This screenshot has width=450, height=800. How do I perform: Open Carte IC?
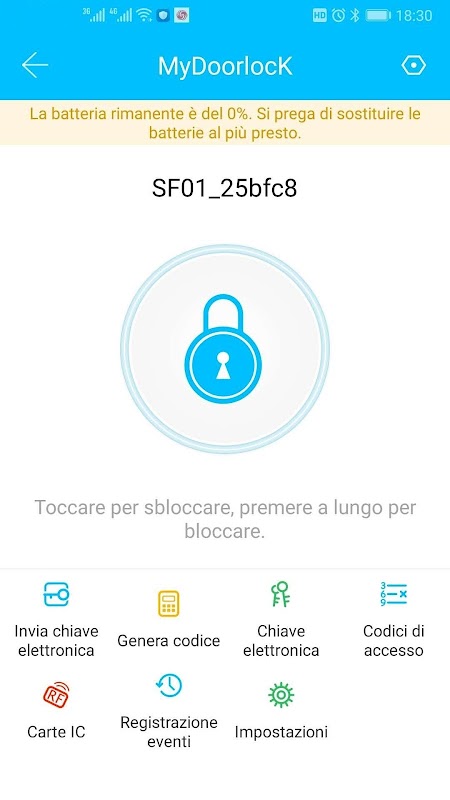[56, 711]
